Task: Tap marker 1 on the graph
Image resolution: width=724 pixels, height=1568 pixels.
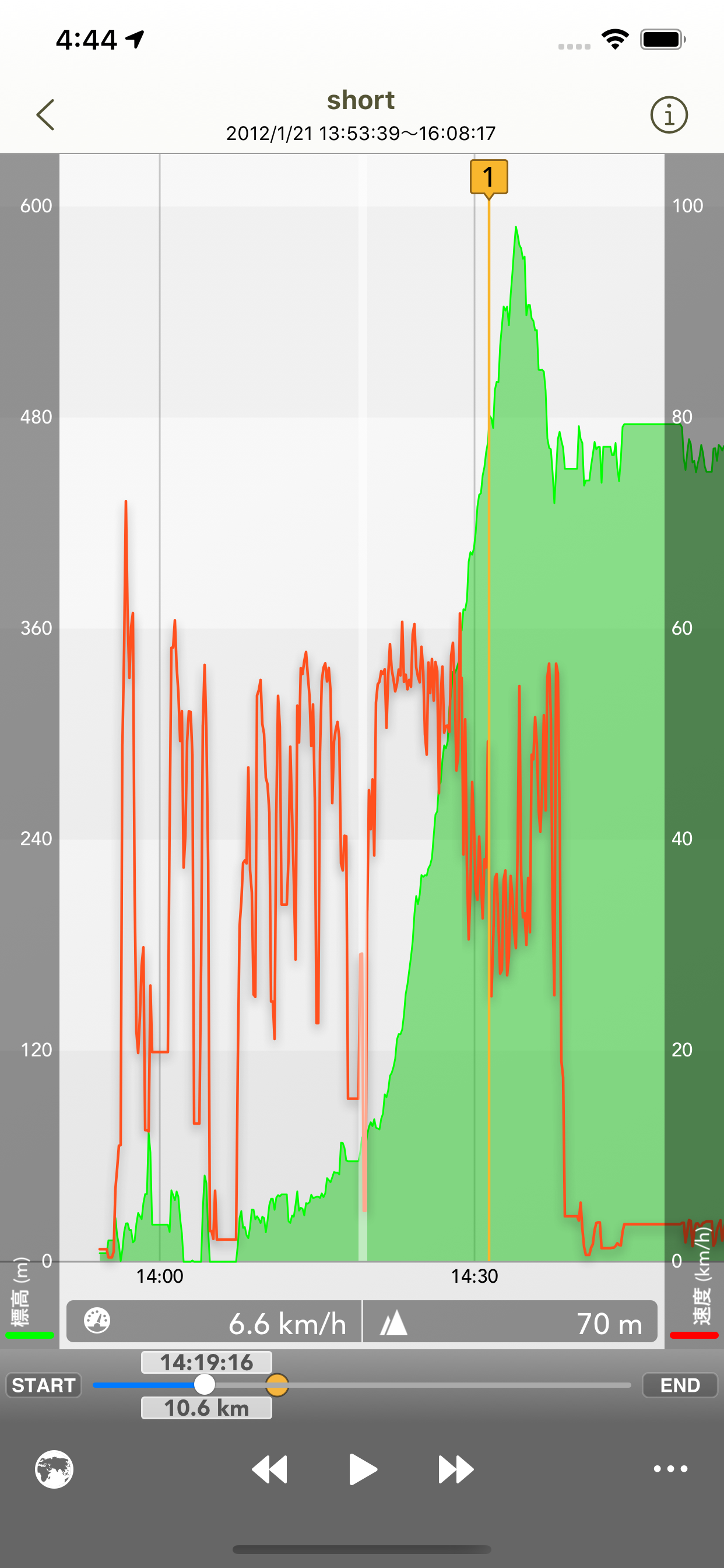Action: coord(488,178)
